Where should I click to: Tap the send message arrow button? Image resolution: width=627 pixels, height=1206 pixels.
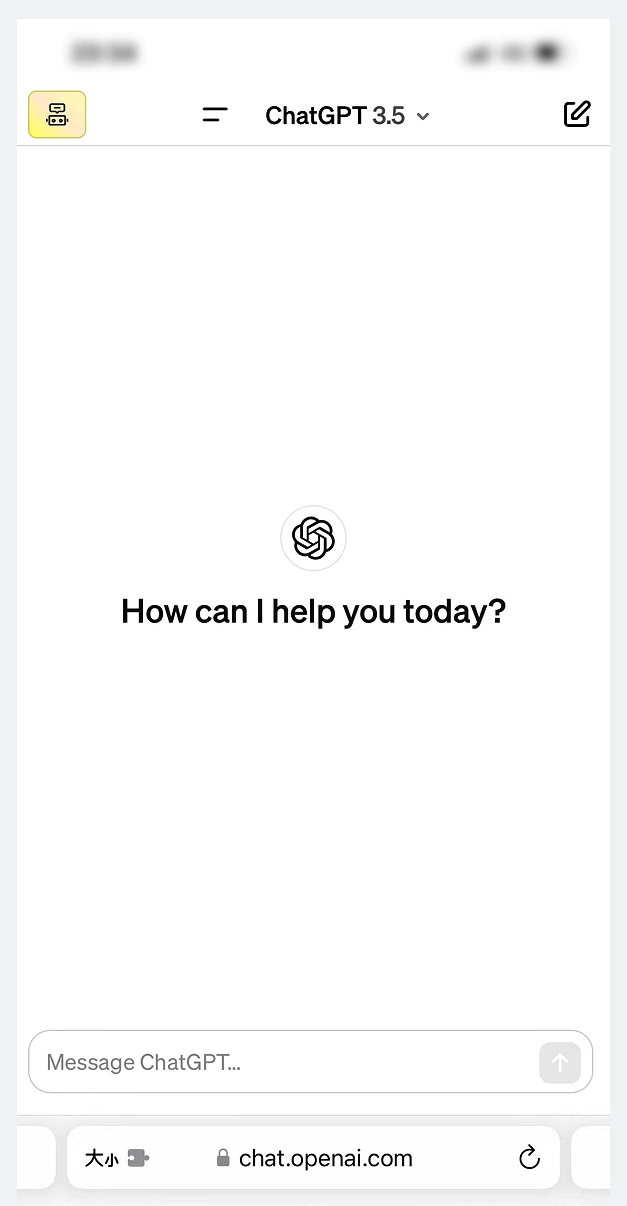click(x=559, y=1062)
